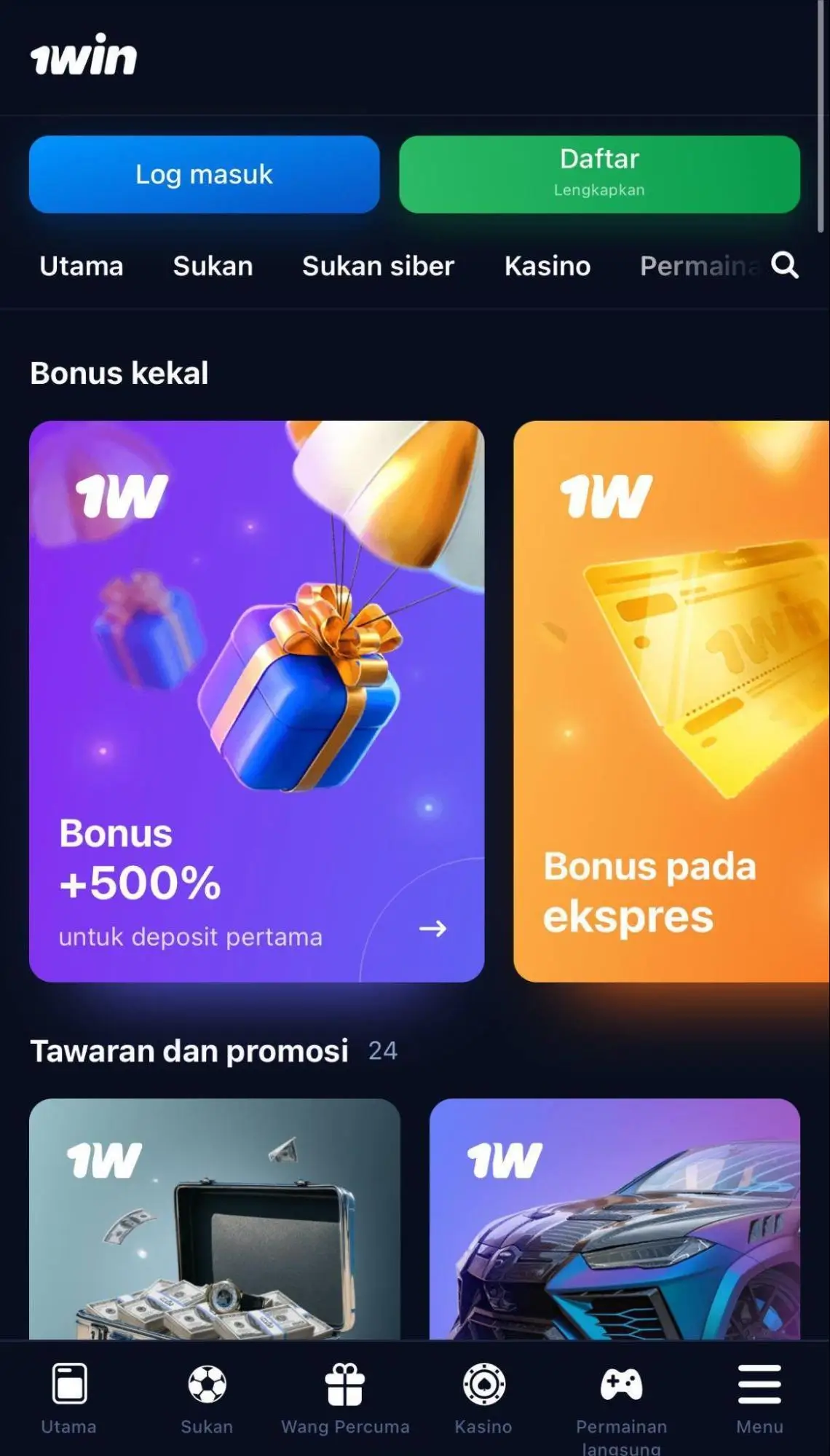Tap the 1win logo

pos(84,55)
